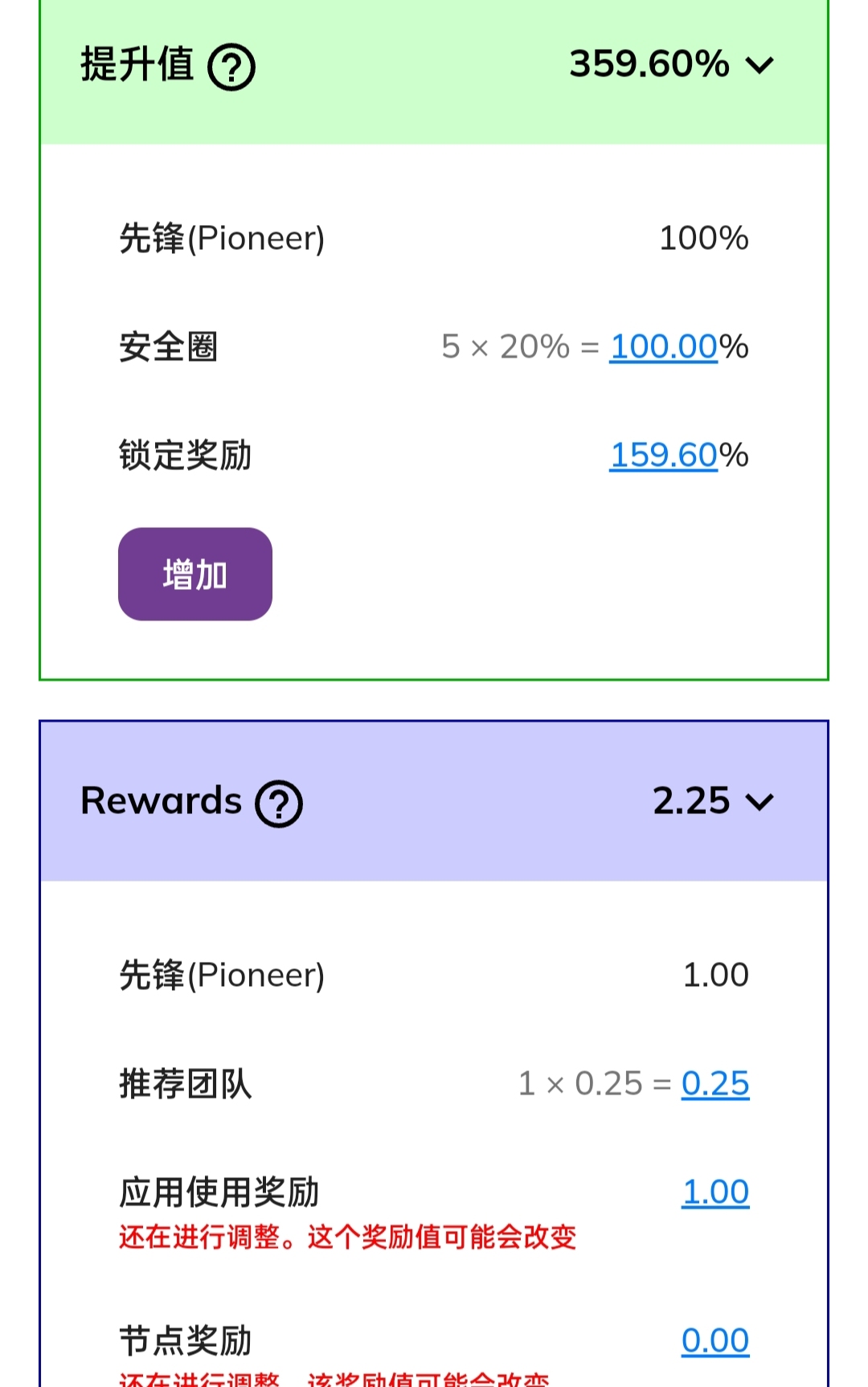Collapse the 359.60% boost section chevron
This screenshot has width=868, height=1387.
(759, 65)
